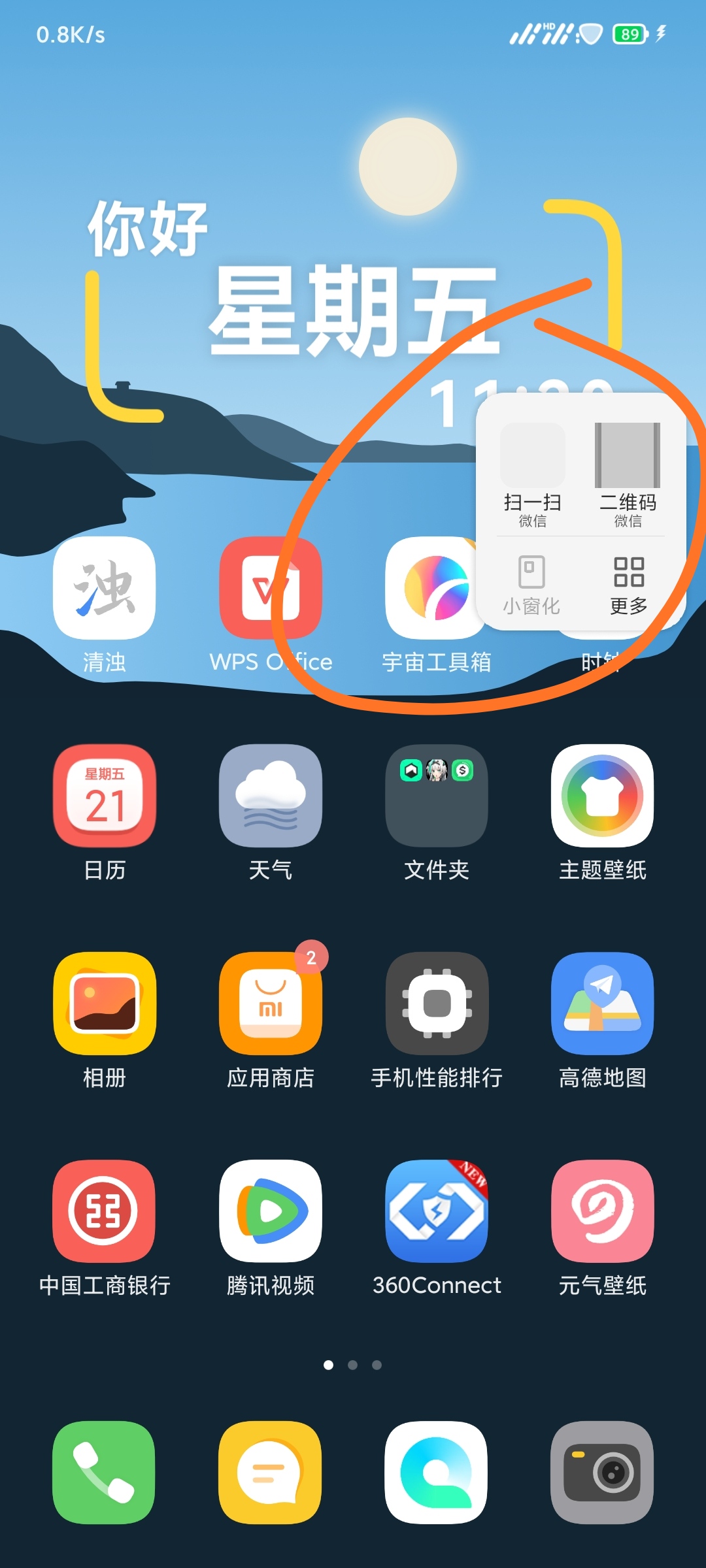Open the phone dialer in dock
Screen dimensions: 706x1568
[105, 1473]
